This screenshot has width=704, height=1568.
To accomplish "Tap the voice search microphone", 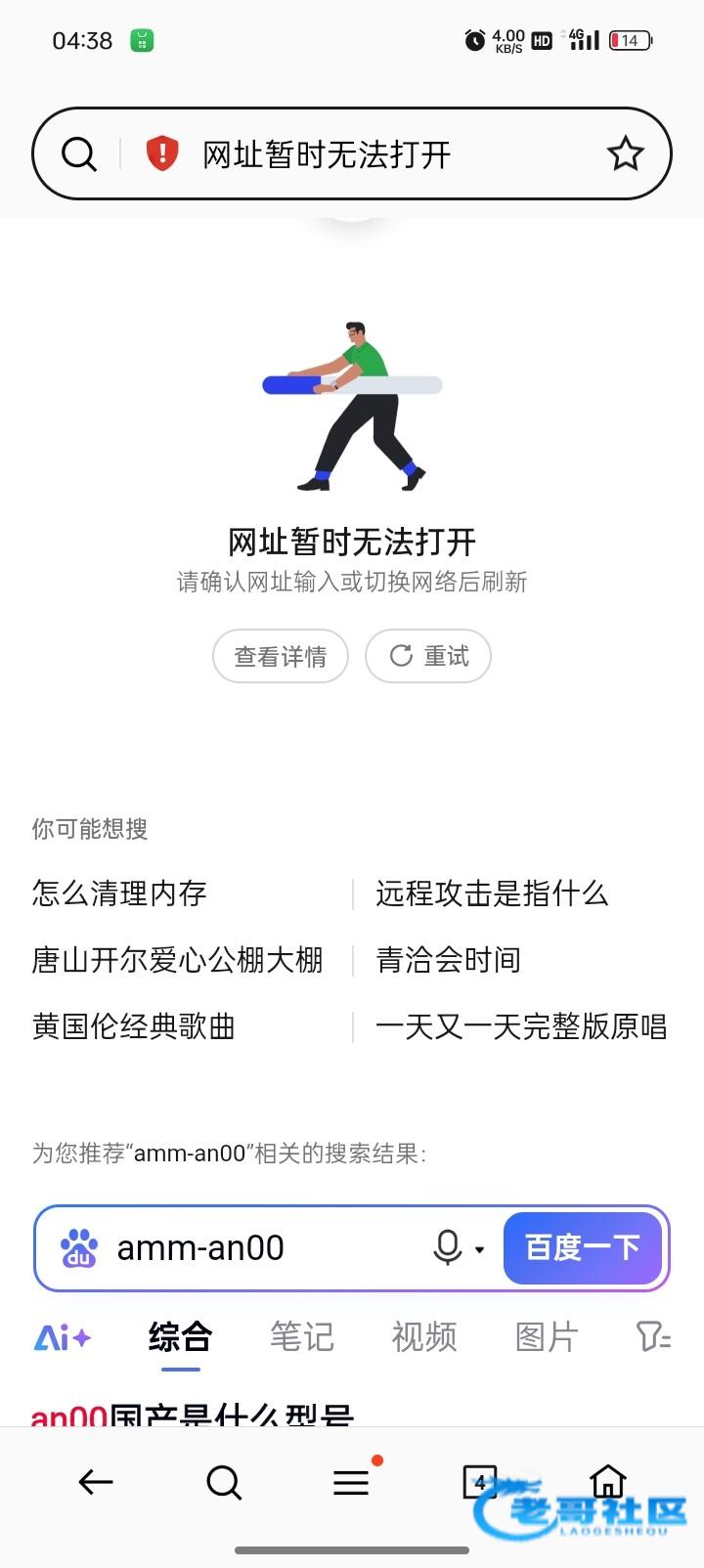I will click(x=448, y=1248).
